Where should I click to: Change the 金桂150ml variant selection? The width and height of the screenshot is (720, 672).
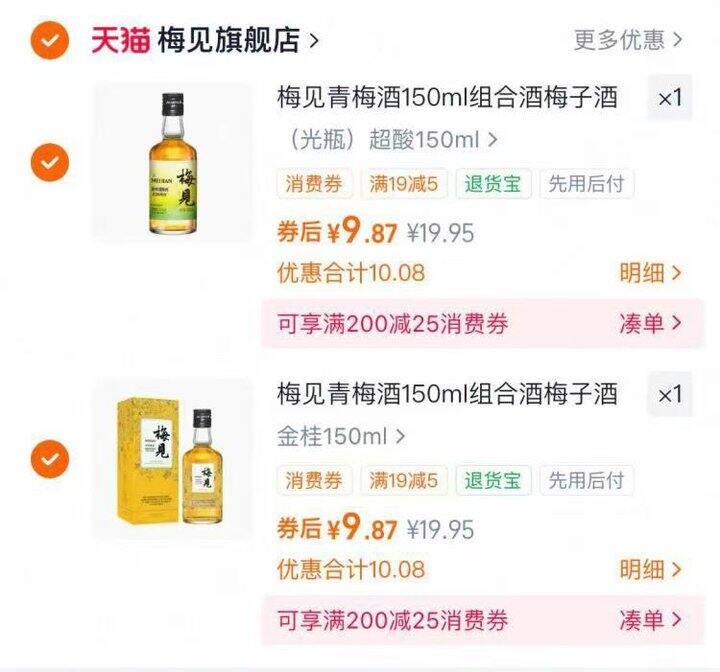[x=341, y=436]
